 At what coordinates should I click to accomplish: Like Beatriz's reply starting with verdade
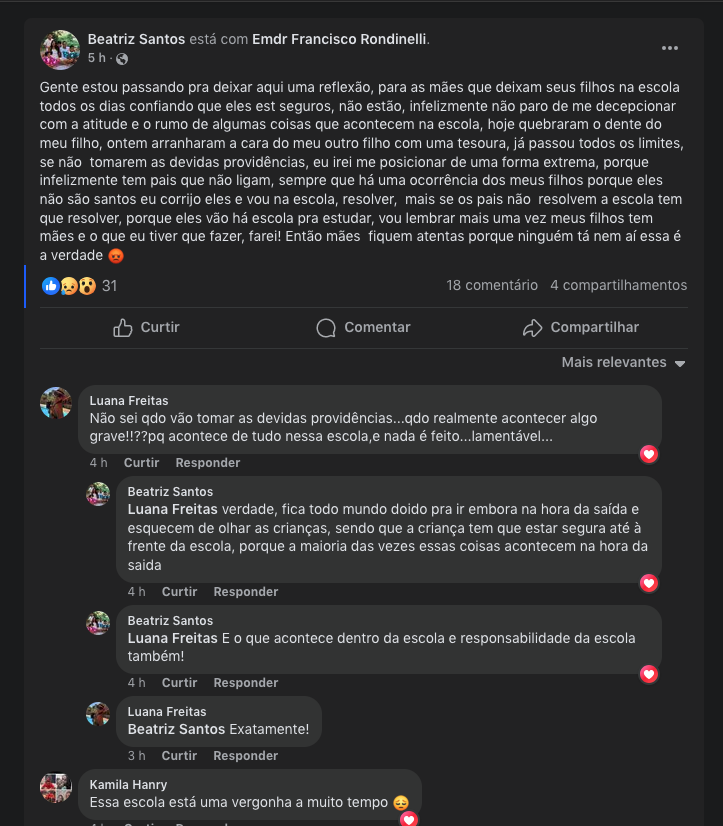(x=179, y=592)
